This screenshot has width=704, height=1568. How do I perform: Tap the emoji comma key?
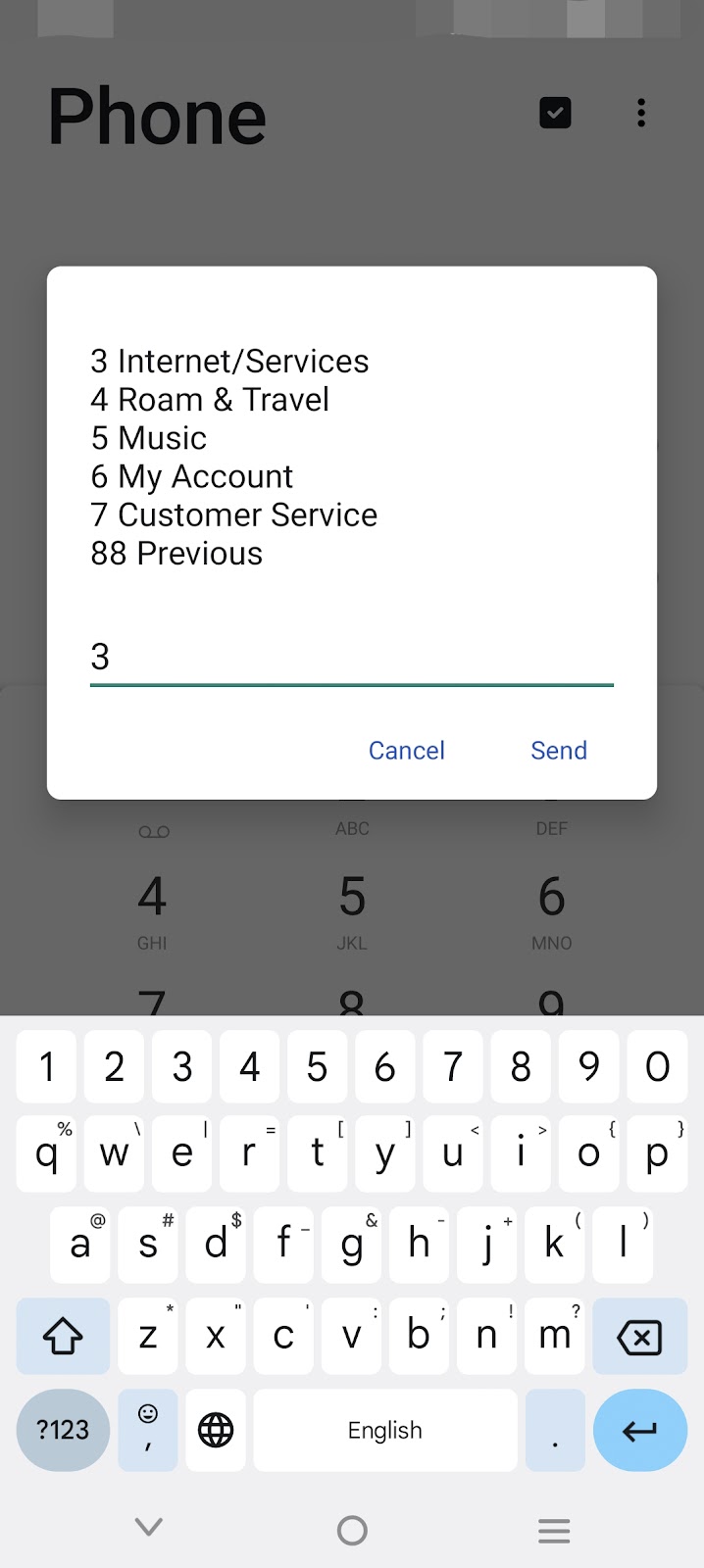148,1431
